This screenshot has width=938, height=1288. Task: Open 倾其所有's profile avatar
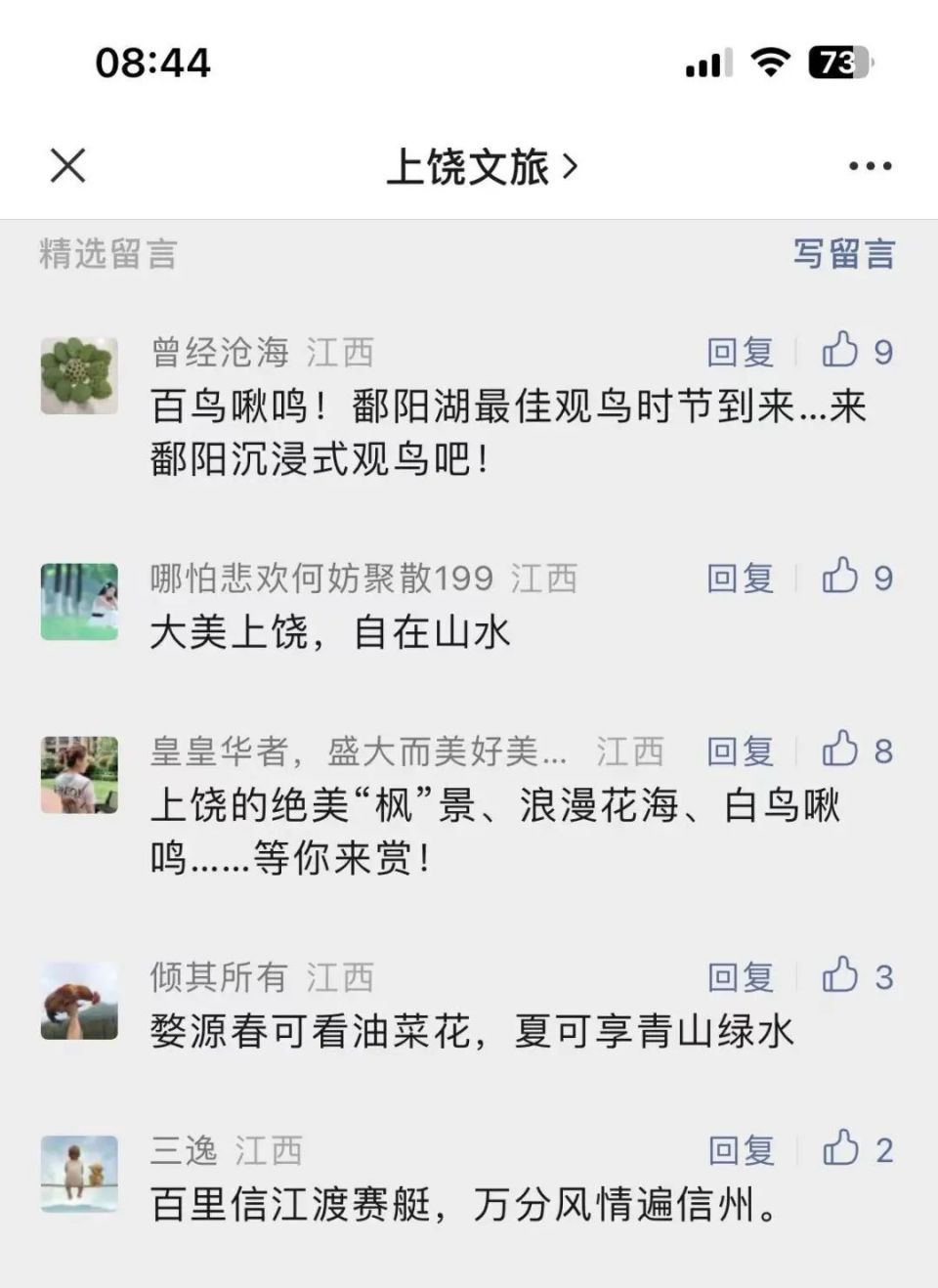(x=78, y=1002)
